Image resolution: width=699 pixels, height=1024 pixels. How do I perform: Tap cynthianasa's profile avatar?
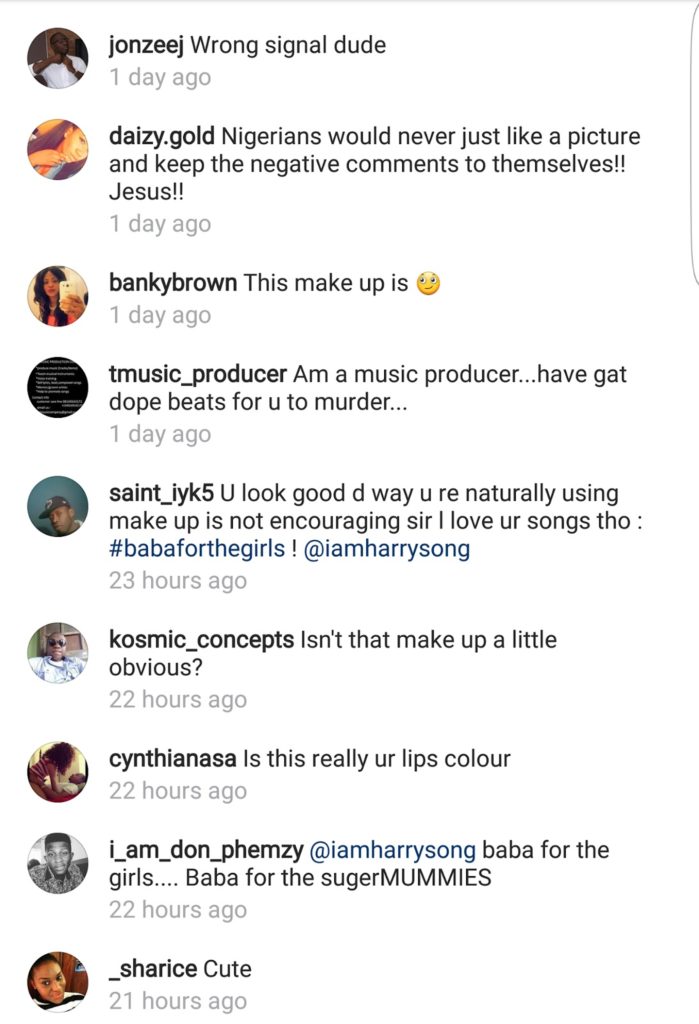[58, 771]
